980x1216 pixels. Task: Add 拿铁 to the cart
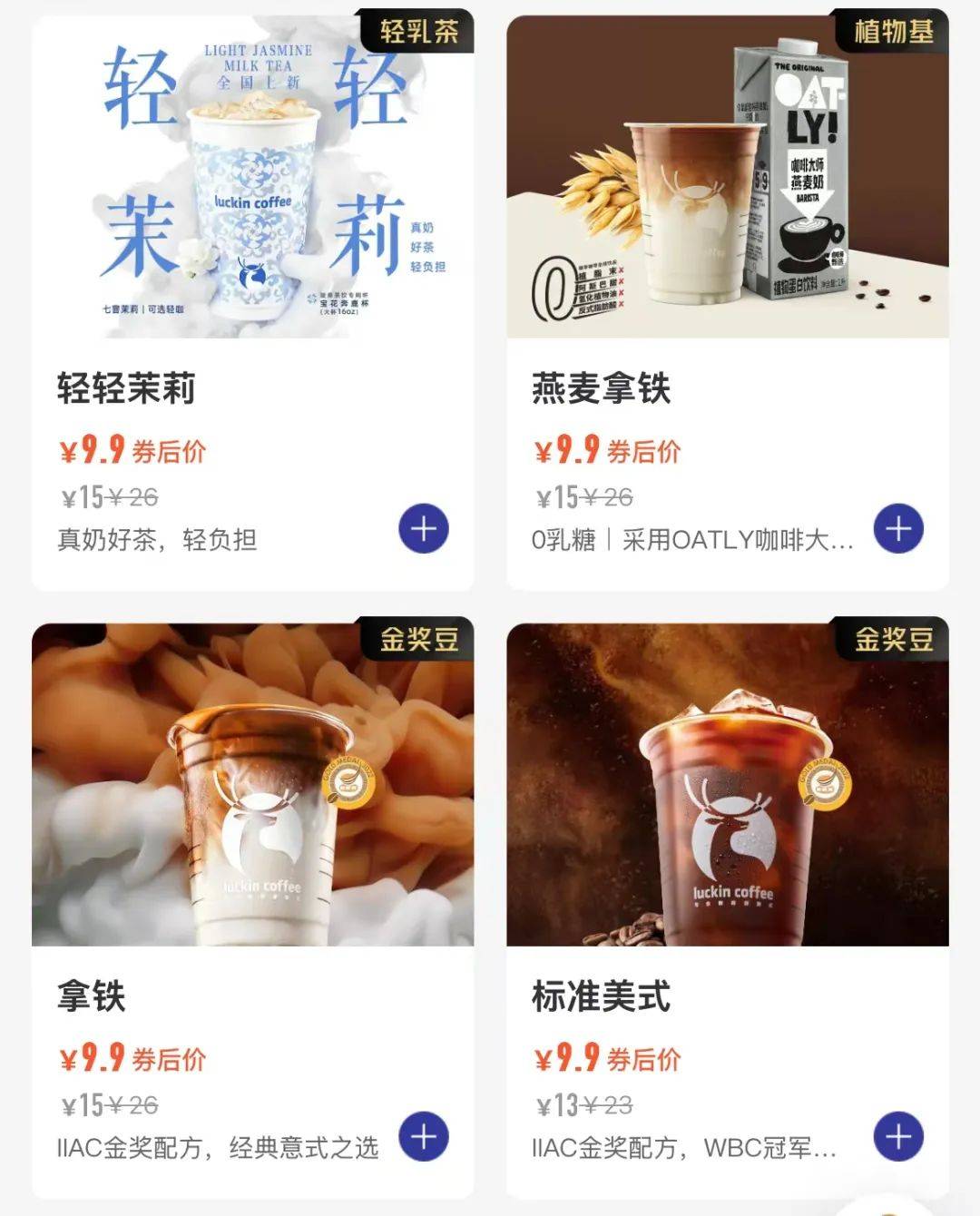click(x=424, y=1136)
